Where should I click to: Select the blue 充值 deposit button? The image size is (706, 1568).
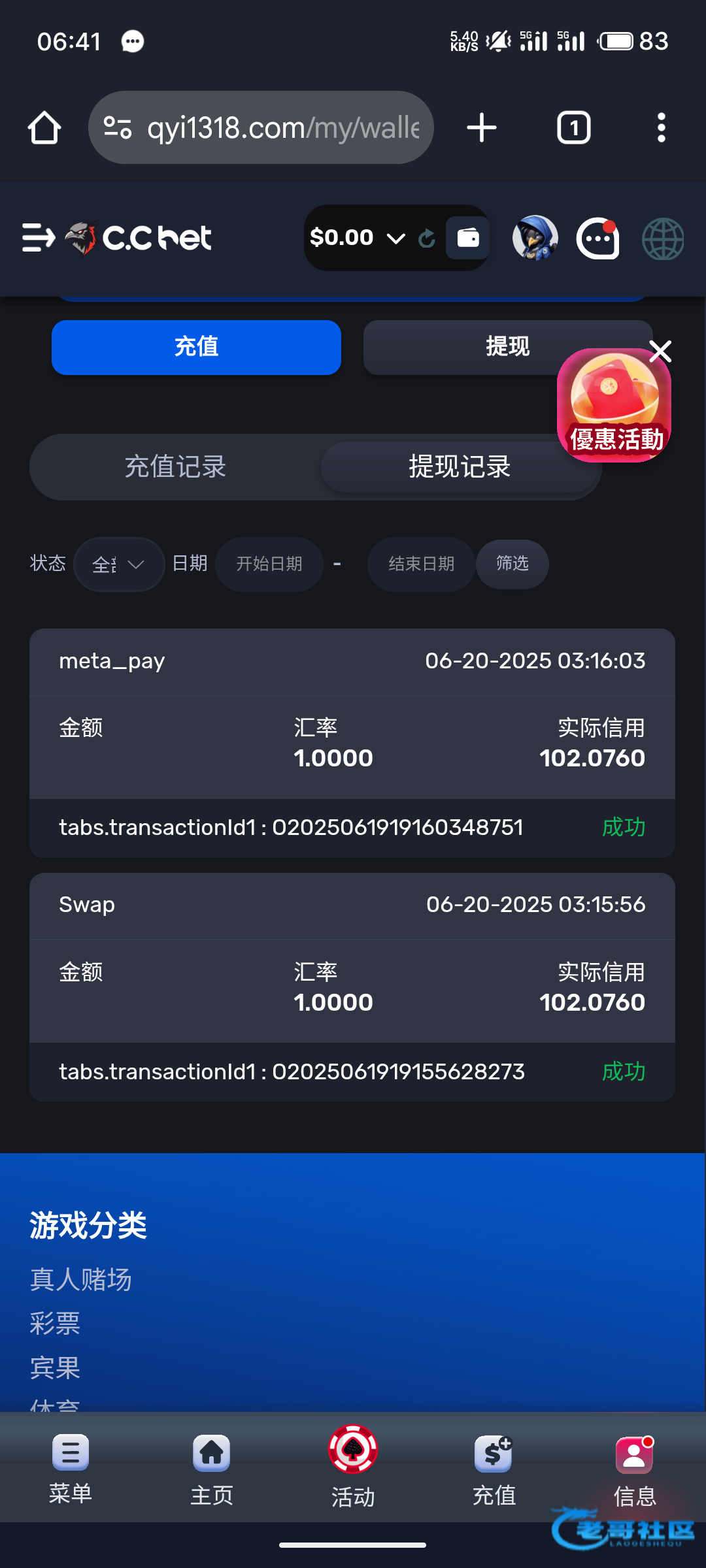(196, 347)
